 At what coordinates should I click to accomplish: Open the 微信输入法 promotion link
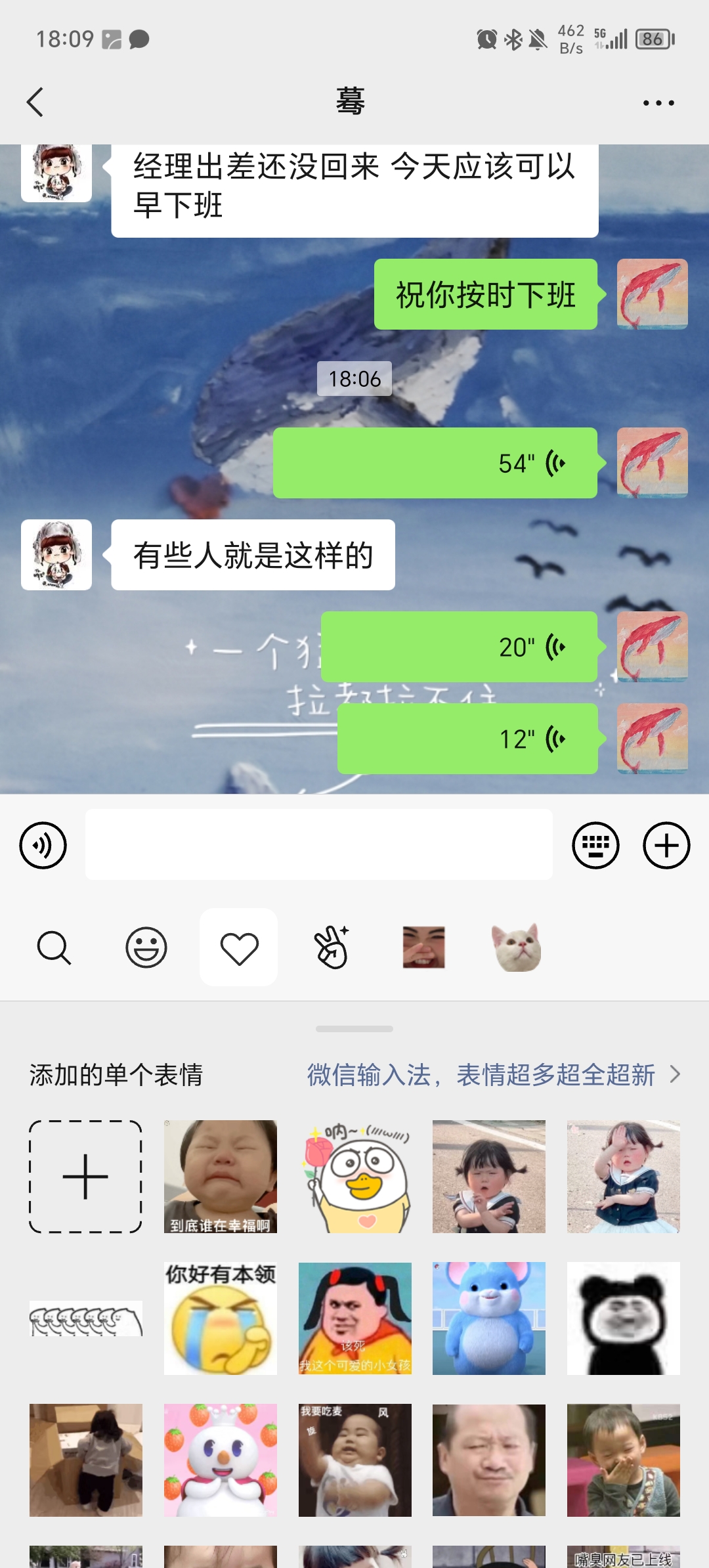pos(492,1075)
